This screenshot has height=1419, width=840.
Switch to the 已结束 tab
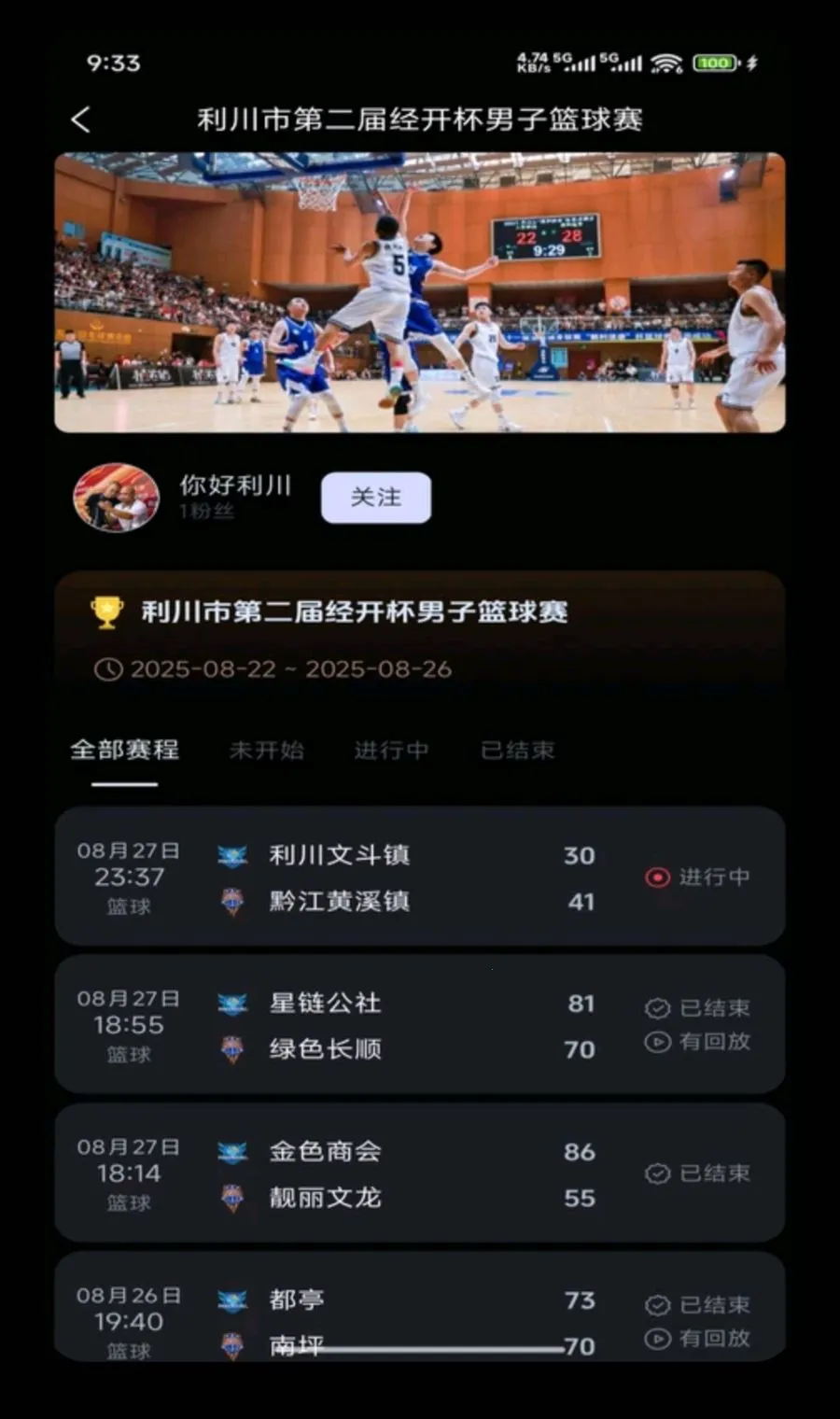518,750
